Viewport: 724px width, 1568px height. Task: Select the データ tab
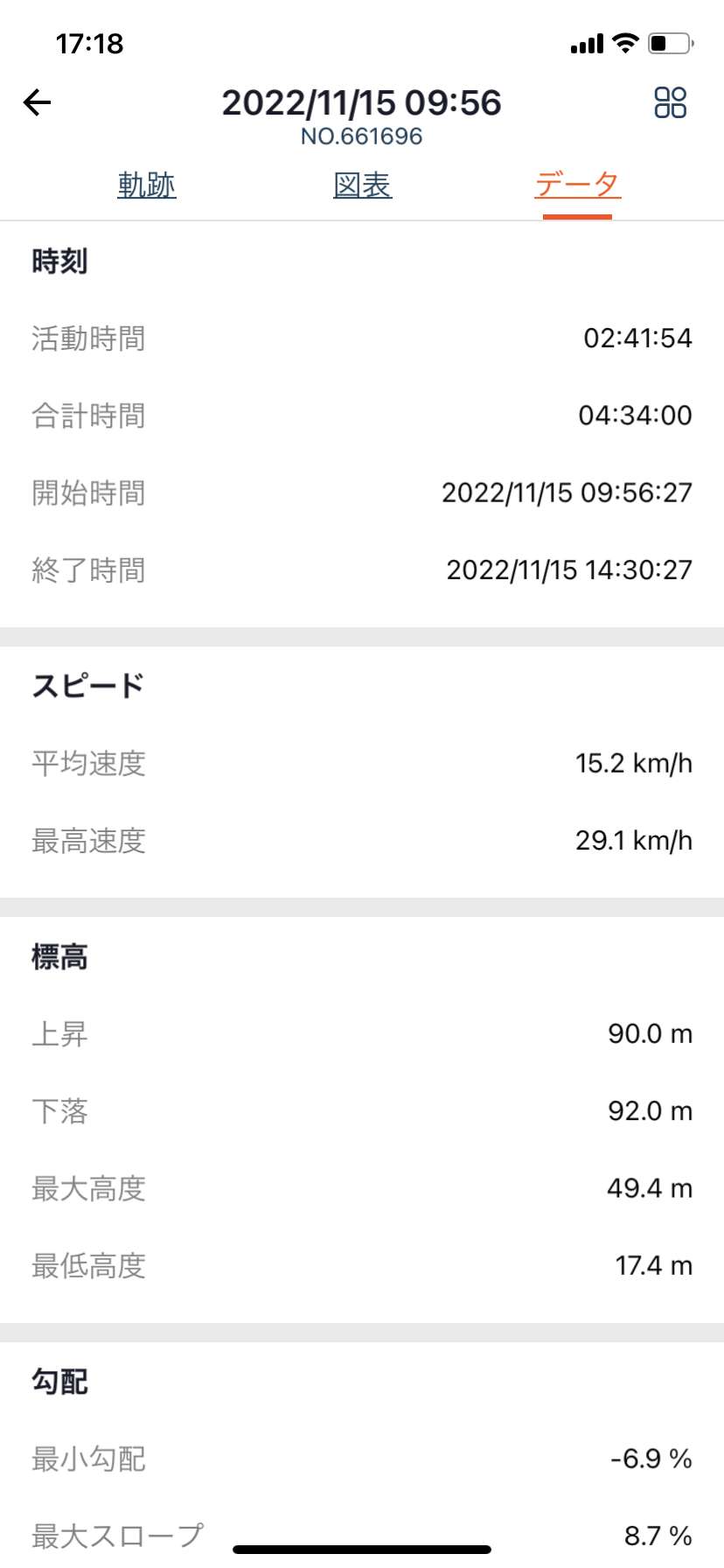(577, 185)
